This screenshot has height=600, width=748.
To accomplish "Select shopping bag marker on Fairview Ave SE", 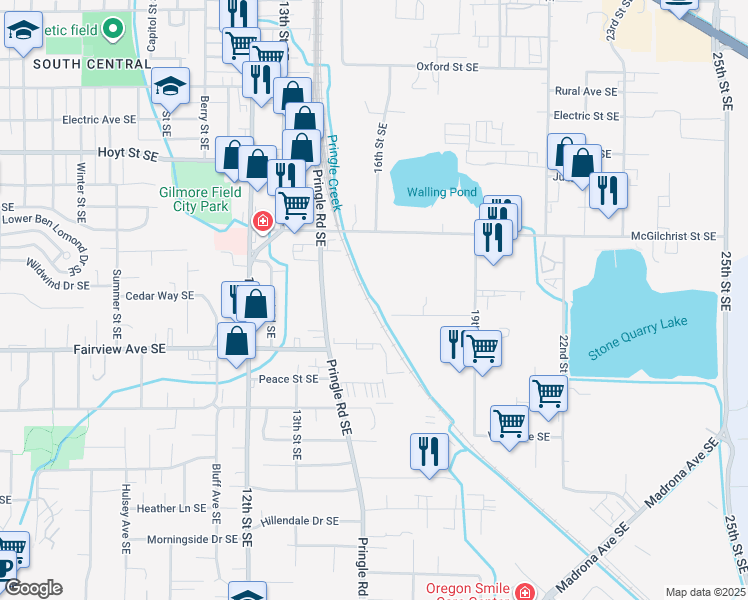I will pos(236,341).
